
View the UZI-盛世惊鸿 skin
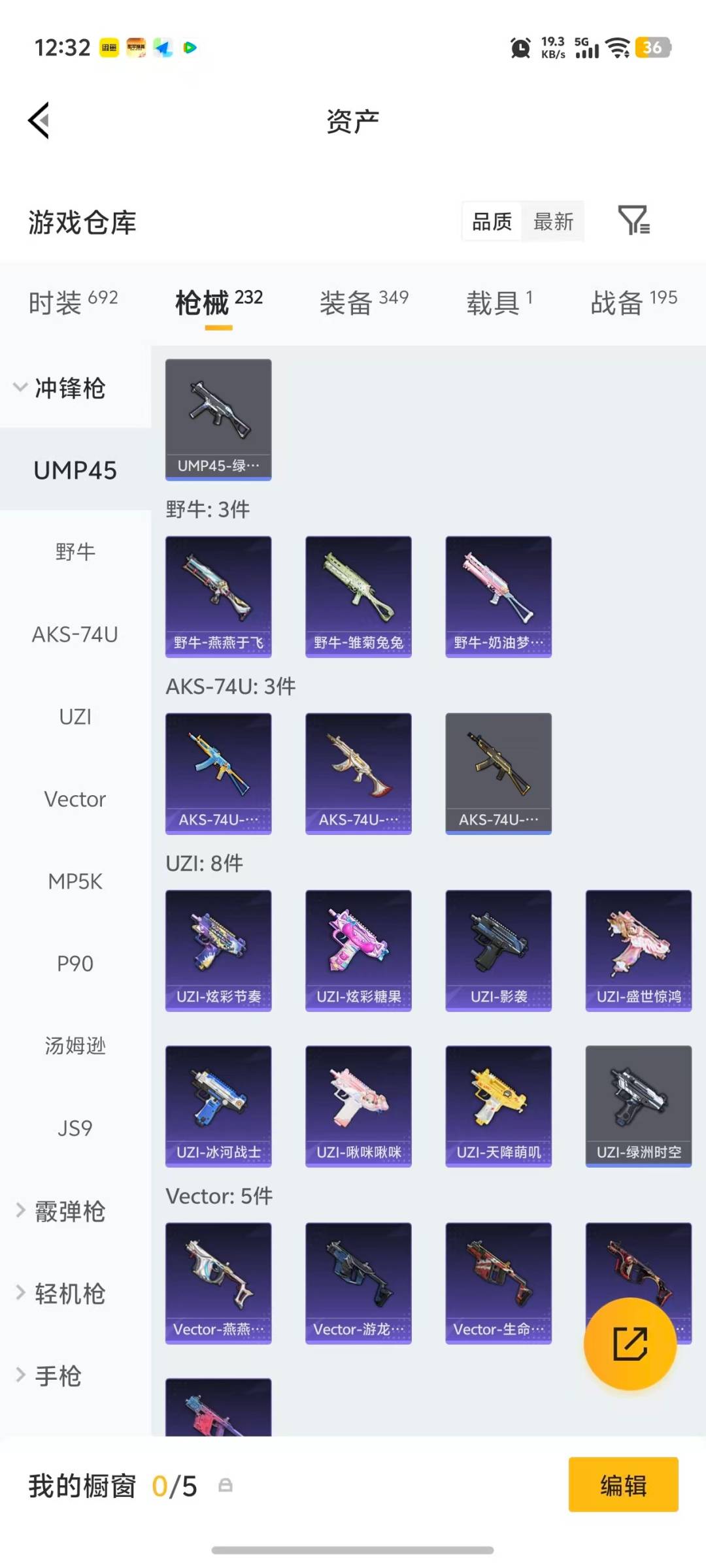click(638, 951)
